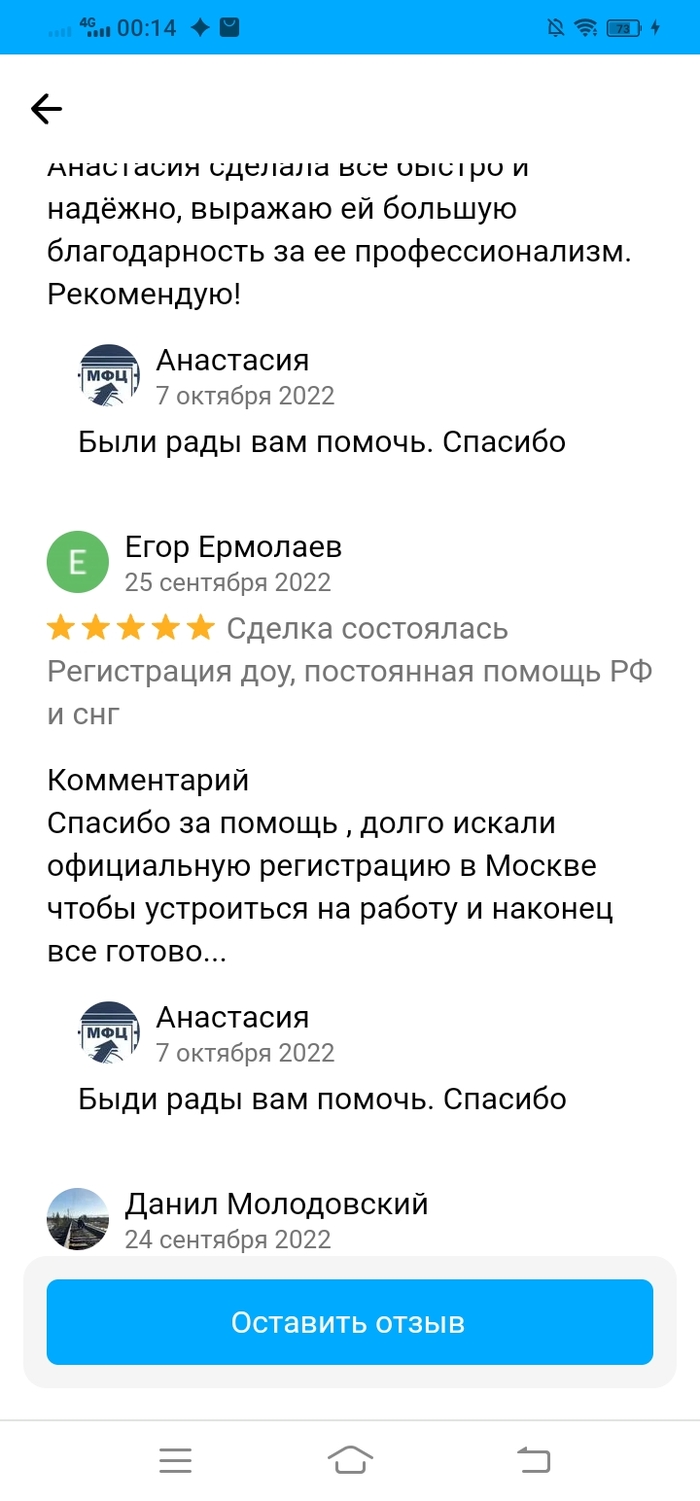Open Егор Ермолаев's reviewer avatar
Viewport: 700px width, 1501px height.
click(77, 562)
